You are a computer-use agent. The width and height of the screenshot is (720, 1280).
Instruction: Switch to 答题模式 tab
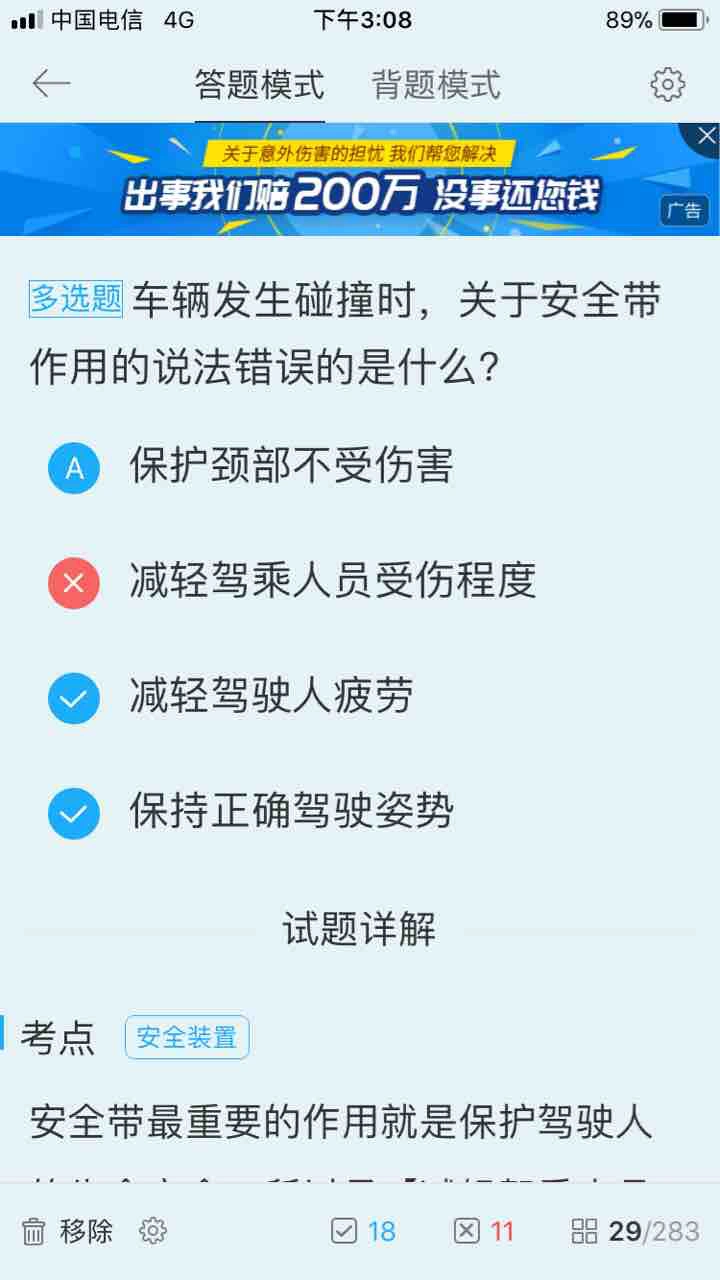pos(259,85)
